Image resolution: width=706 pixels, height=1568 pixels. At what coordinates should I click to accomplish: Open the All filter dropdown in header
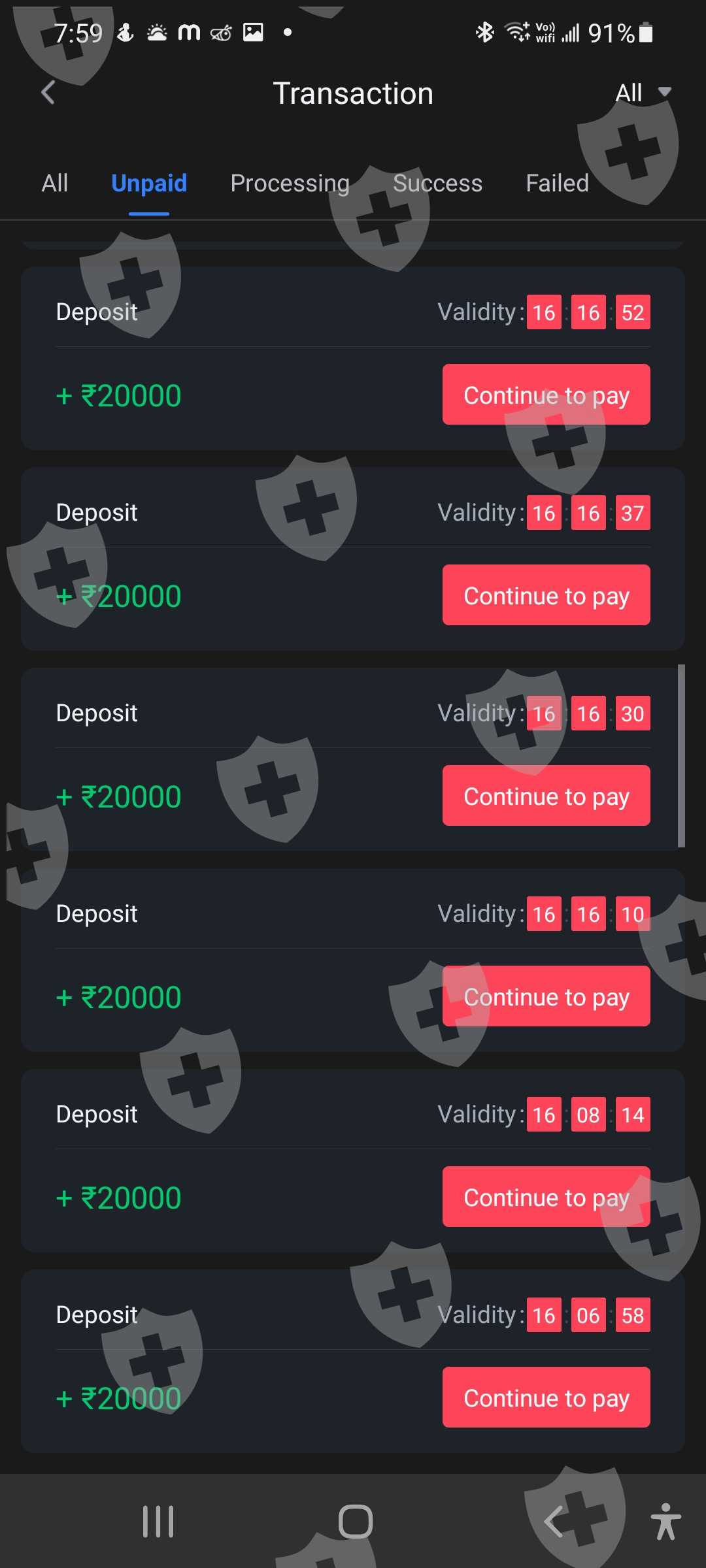643,93
